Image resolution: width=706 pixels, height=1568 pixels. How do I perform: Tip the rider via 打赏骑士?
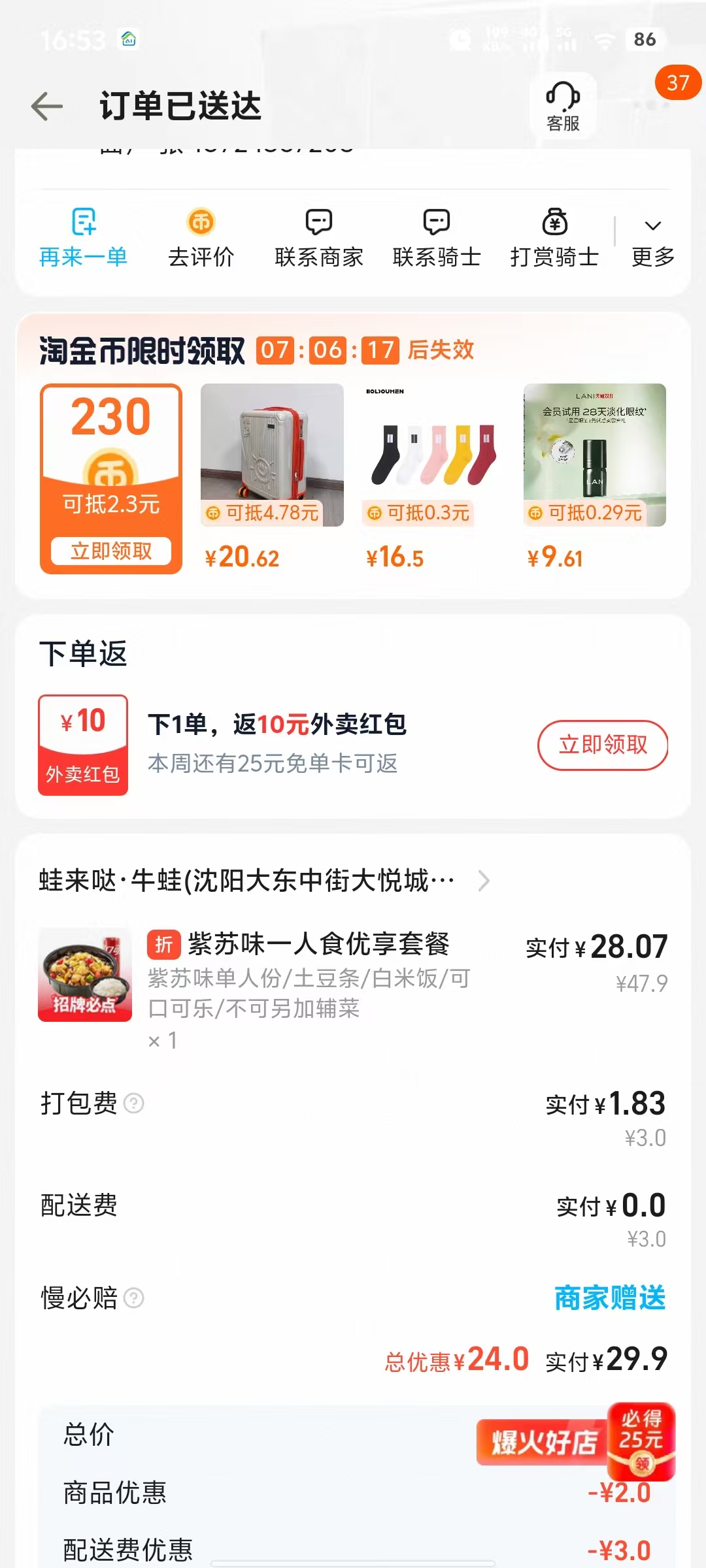(554, 238)
